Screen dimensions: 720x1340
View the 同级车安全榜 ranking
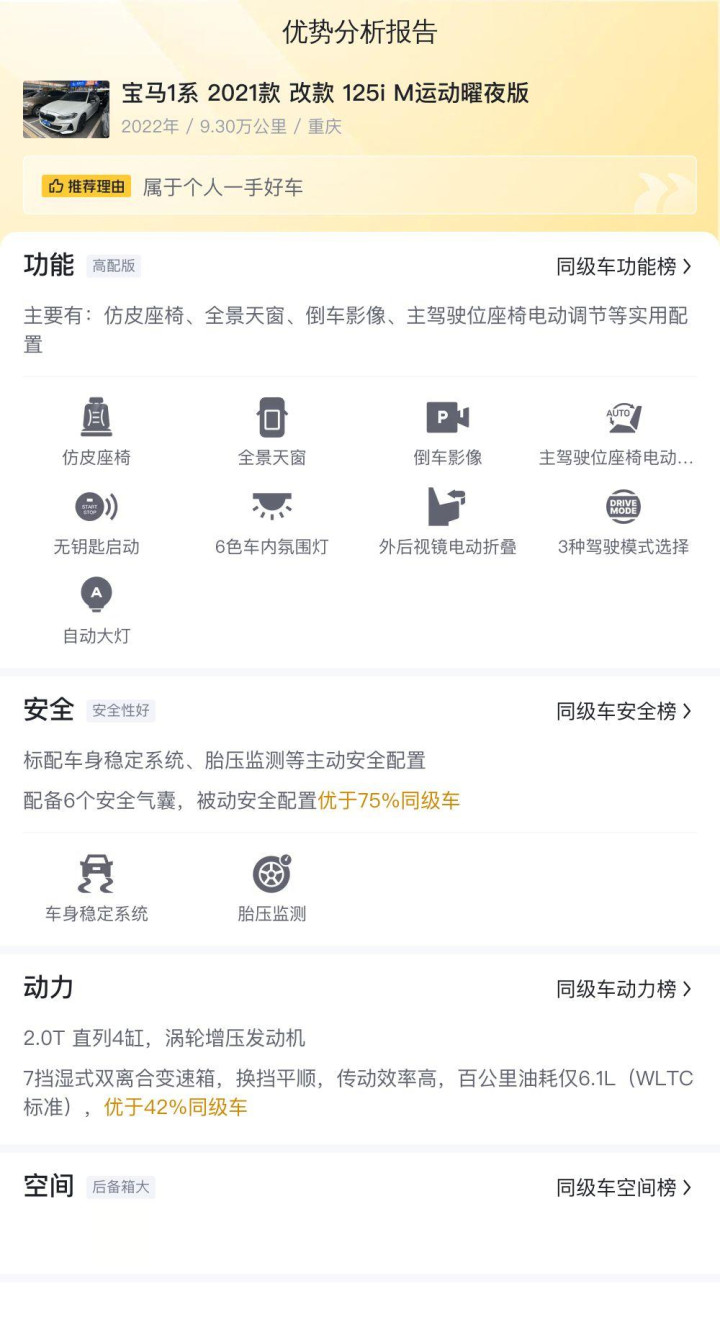coord(624,711)
